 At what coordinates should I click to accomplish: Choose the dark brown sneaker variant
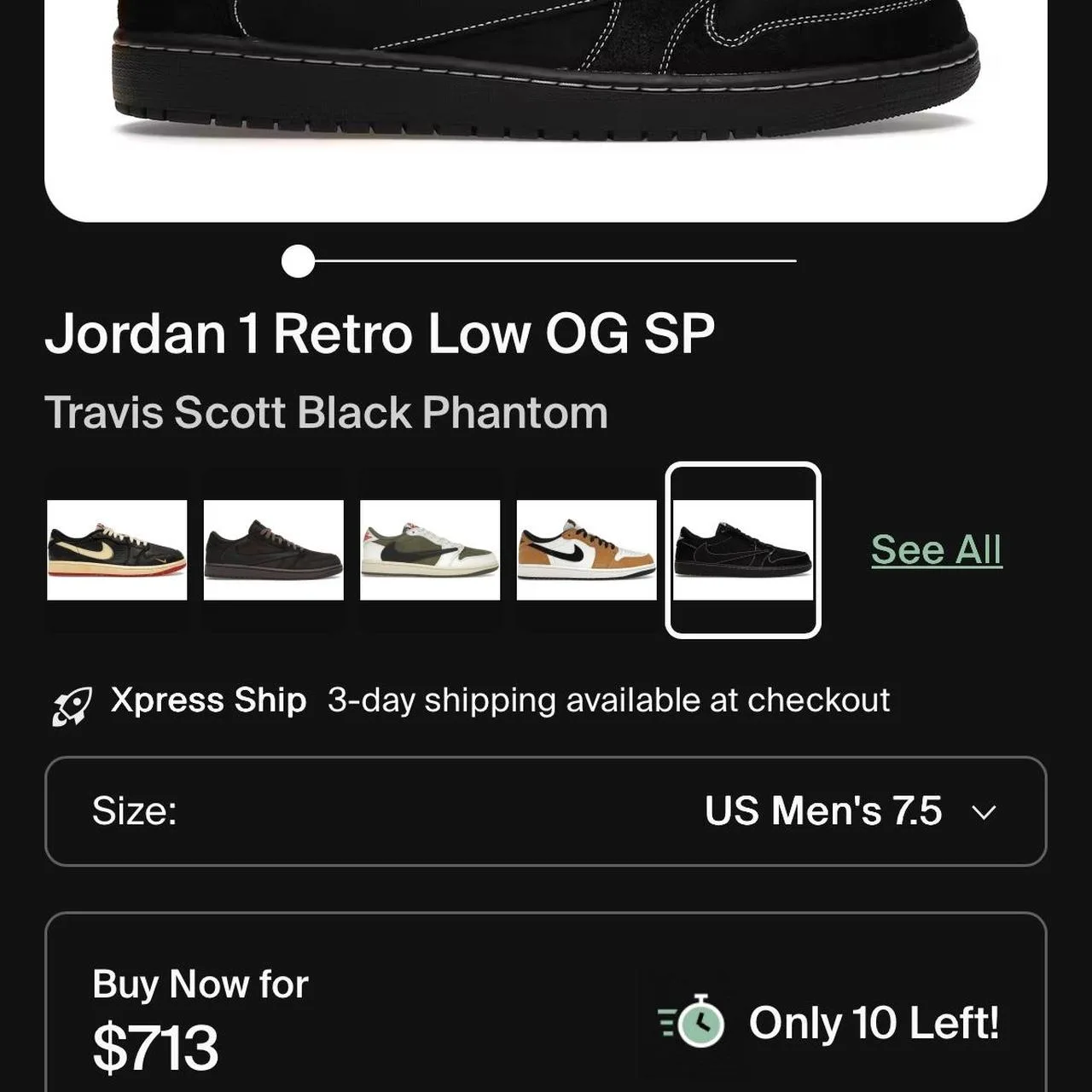click(x=273, y=550)
